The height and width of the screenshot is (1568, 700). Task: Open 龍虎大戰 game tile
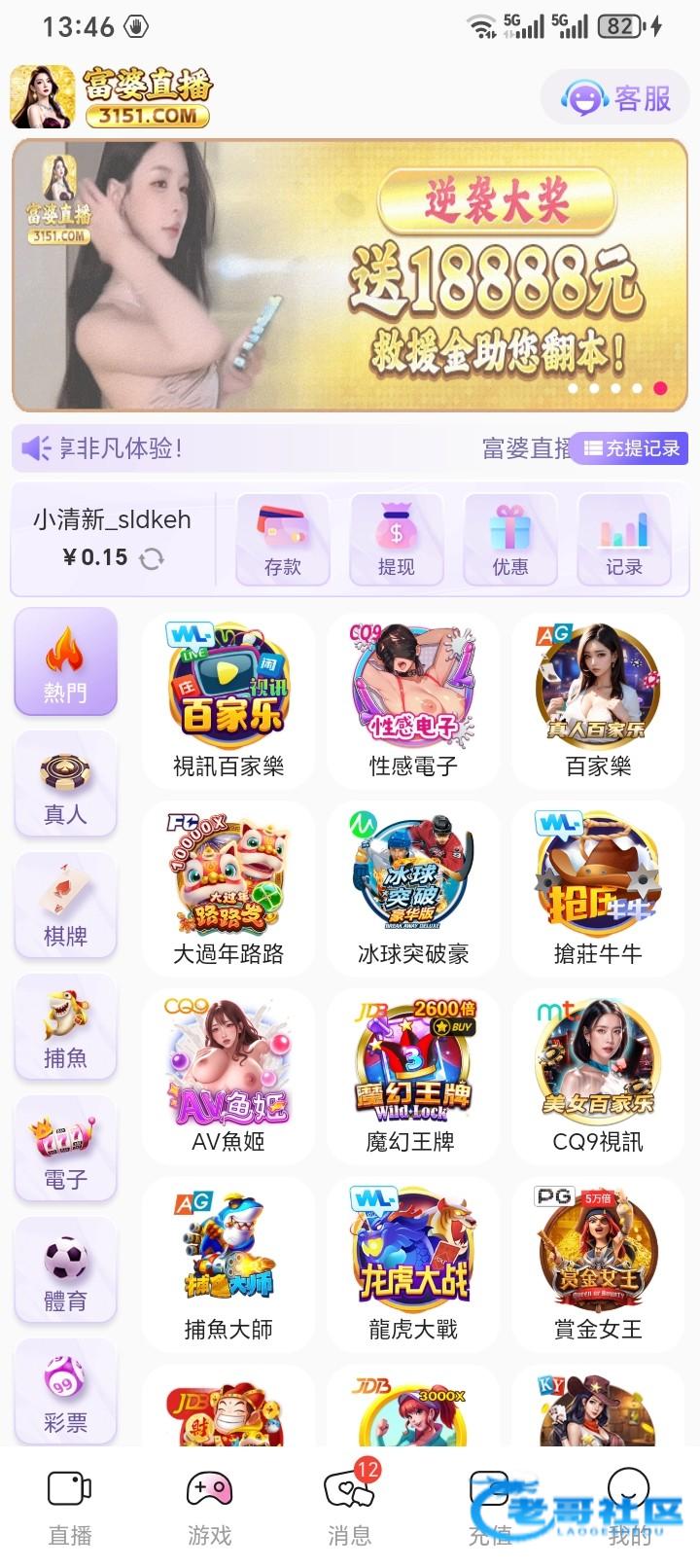[413, 1264]
